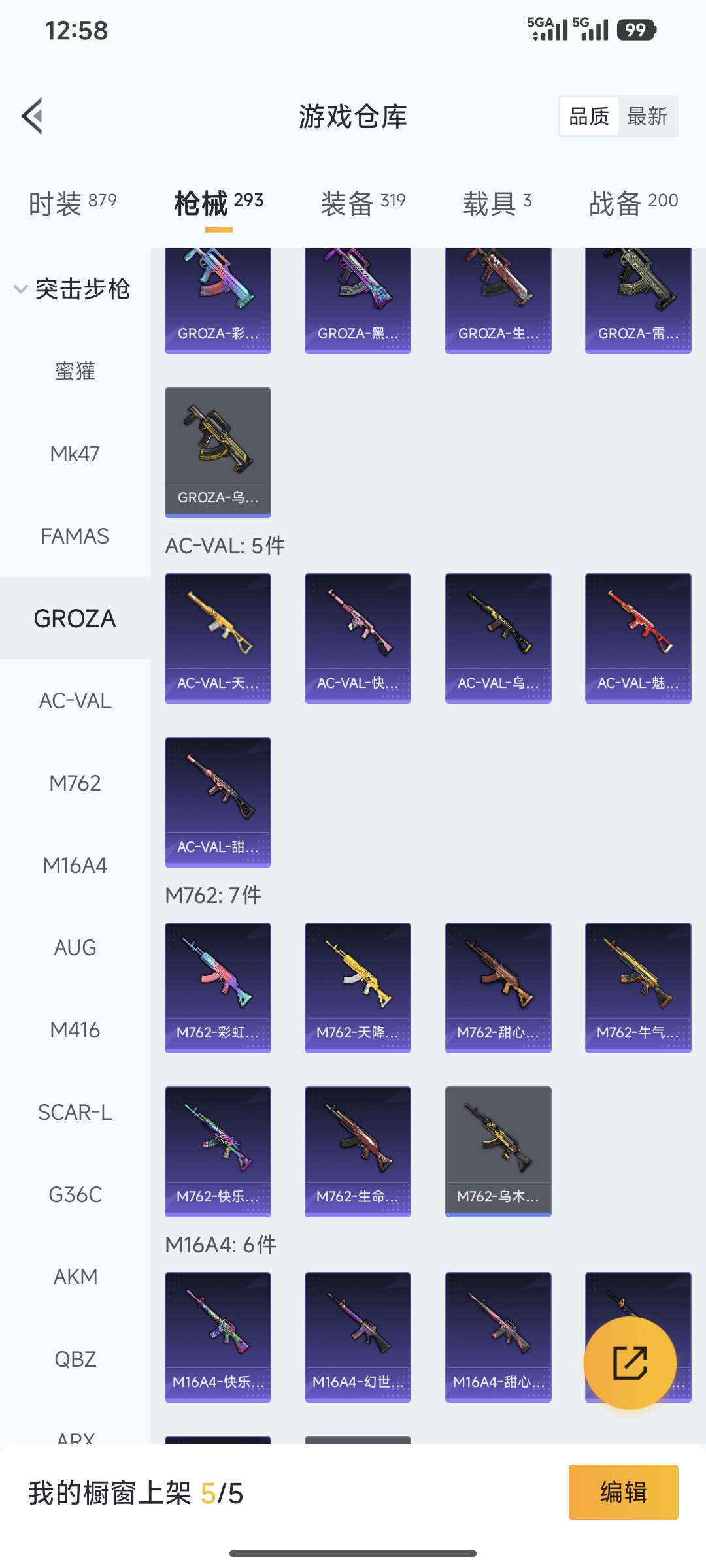Image resolution: width=706 pixels, height=1568 pixels.
Task: Go back using the top-left arrow
Action: pos(33,116)
